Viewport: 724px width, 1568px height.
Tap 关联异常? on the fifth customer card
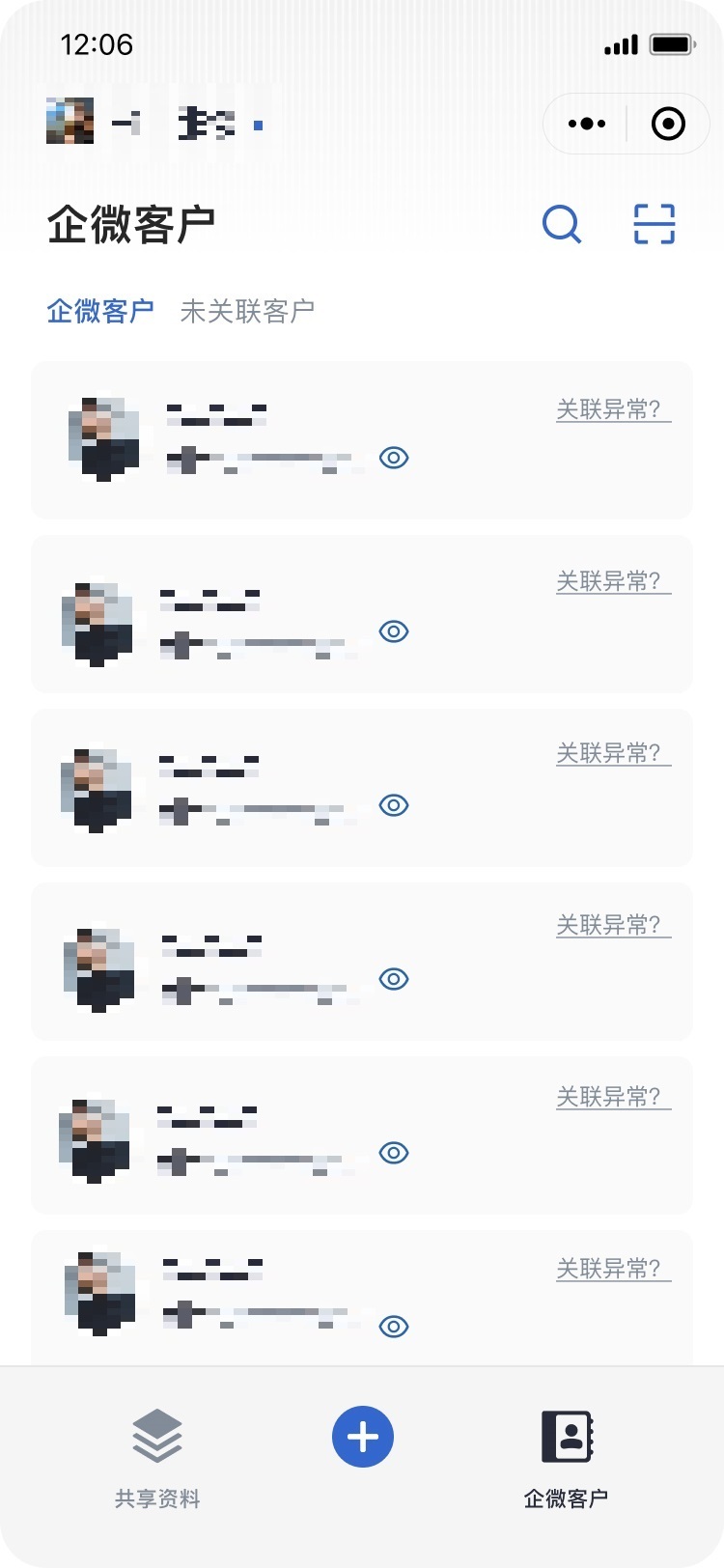tap(612, 1097)
